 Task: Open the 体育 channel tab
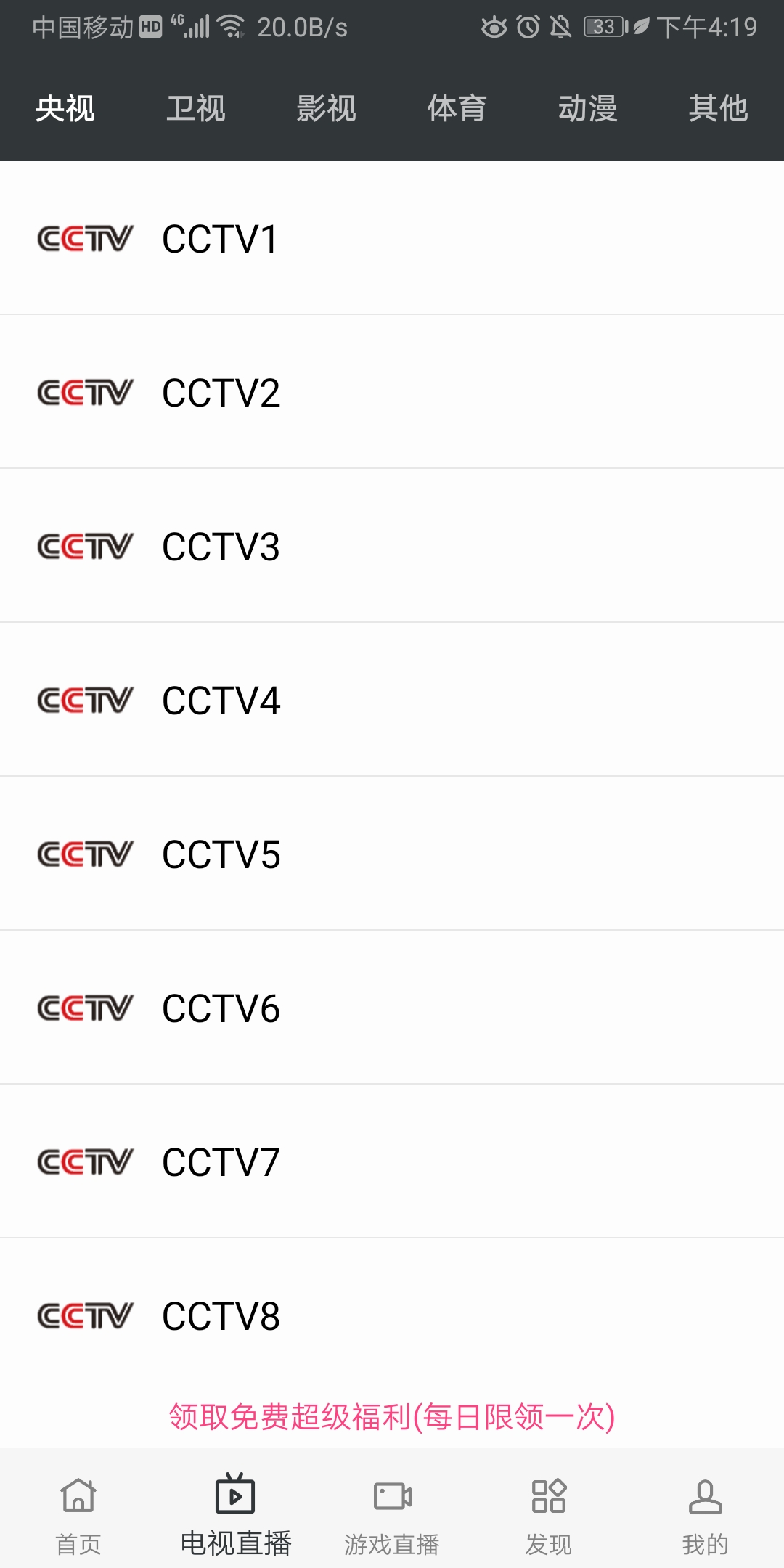457,109
